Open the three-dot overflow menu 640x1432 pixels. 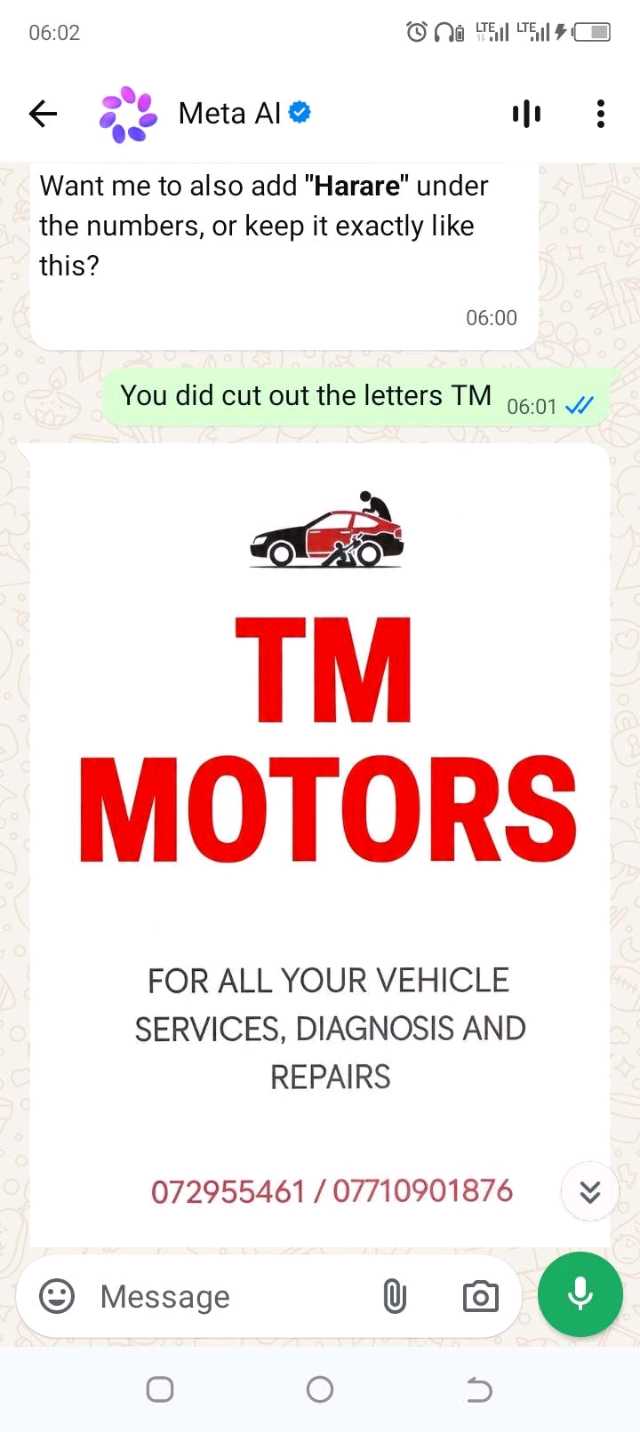point(600,114)
